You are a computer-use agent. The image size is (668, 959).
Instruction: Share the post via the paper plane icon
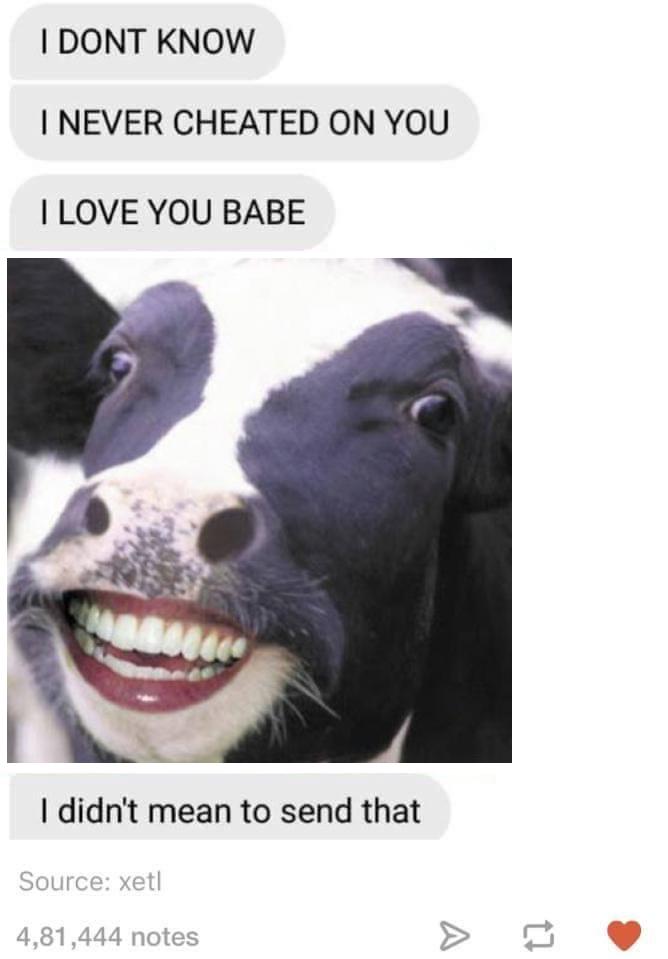tap(454, 936)
